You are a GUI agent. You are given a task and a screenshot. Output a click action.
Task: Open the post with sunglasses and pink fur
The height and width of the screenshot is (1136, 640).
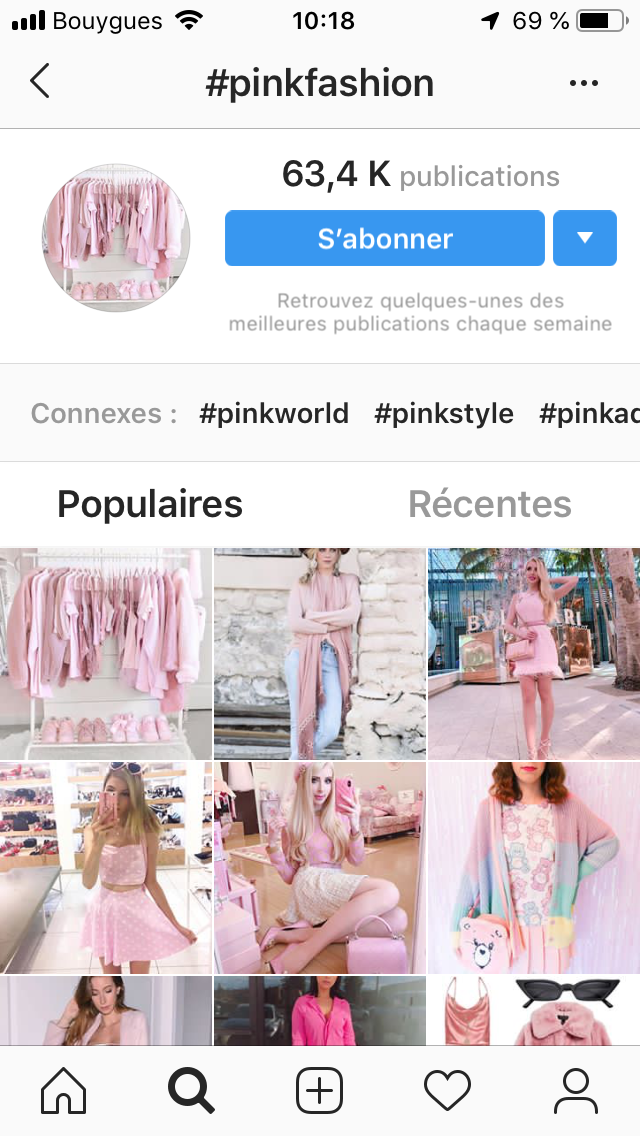(x=534, y=1011)
